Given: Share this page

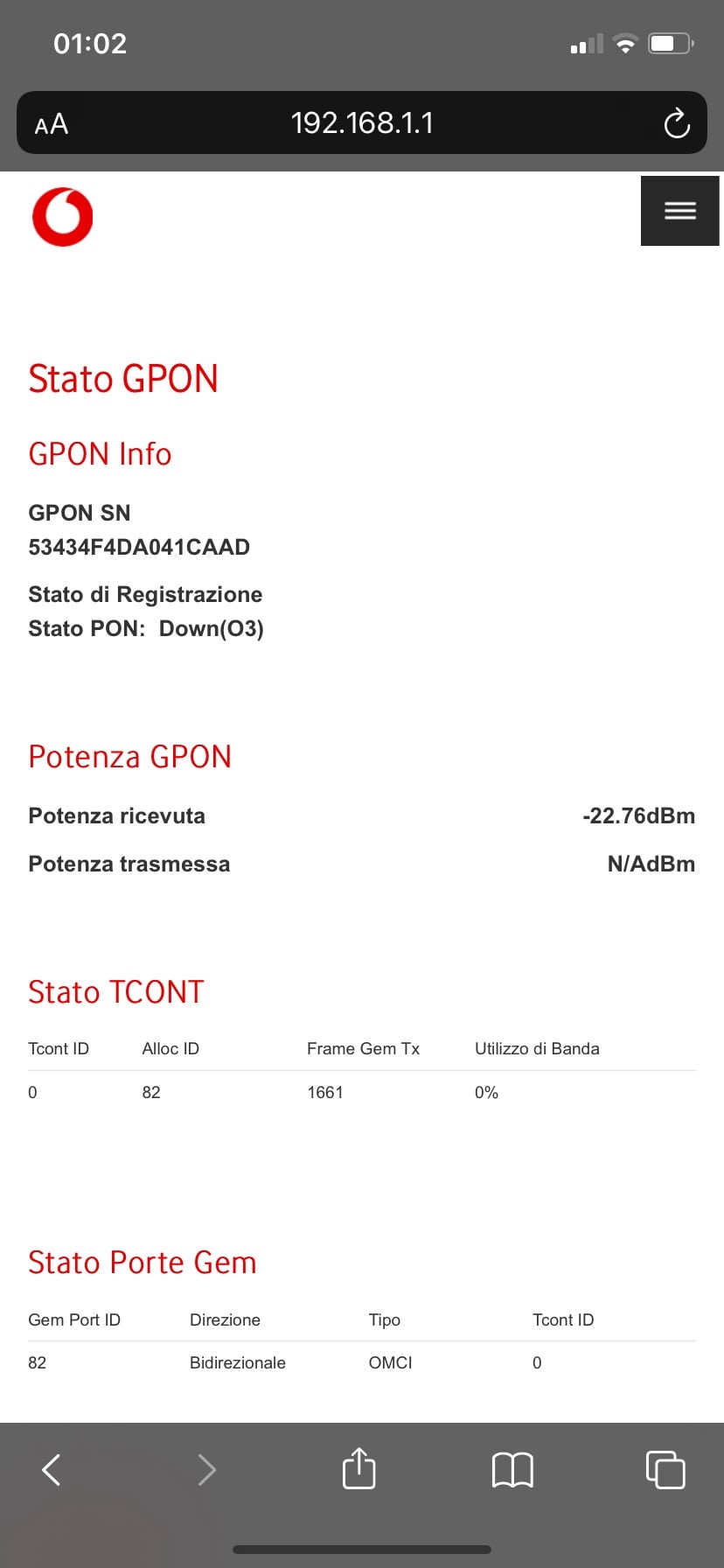Looking at the screenshot, I should click(359, 1467).
